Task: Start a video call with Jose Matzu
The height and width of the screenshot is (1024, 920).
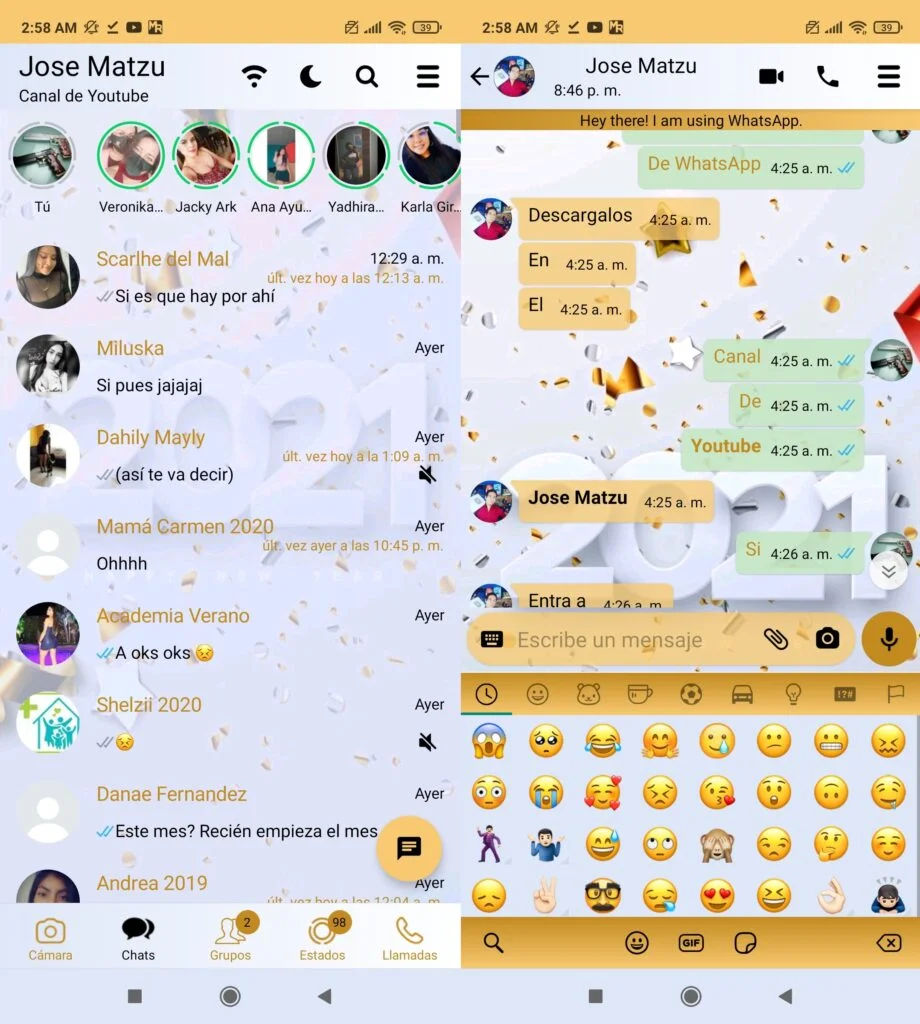Action: (x=771, y=76)
